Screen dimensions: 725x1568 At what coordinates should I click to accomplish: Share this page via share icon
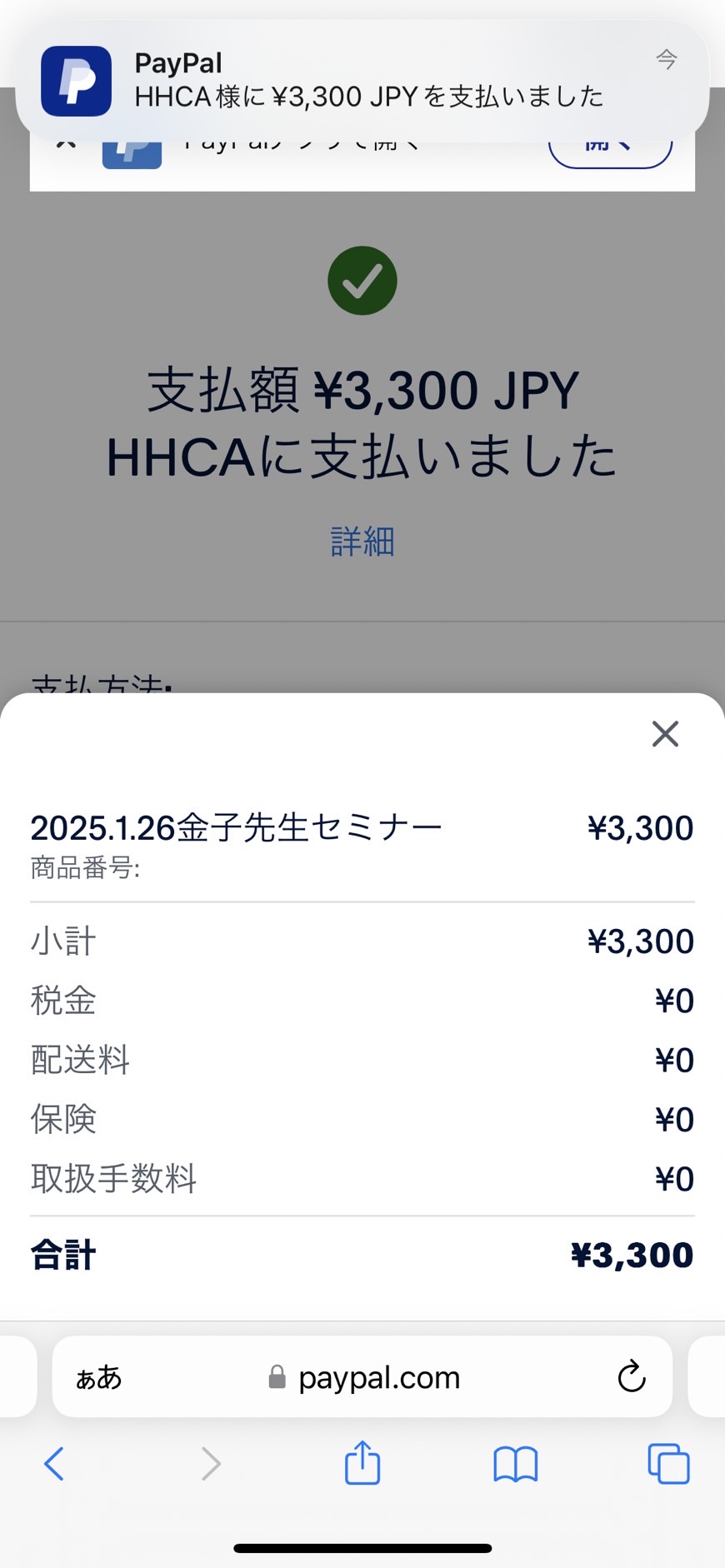(362, 1462)
